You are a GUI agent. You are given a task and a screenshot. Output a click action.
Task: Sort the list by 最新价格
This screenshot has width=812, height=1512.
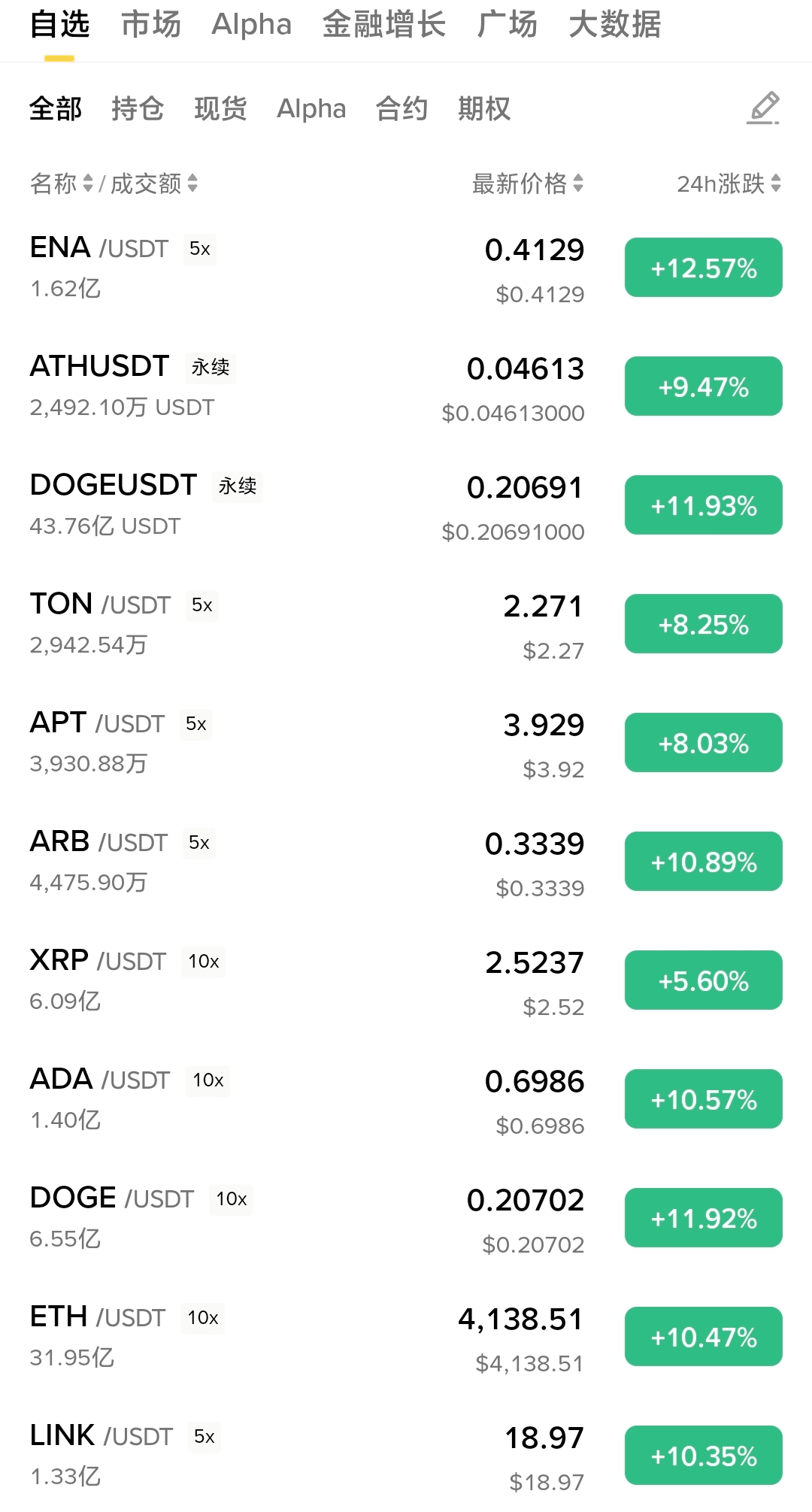coord(527,183)
